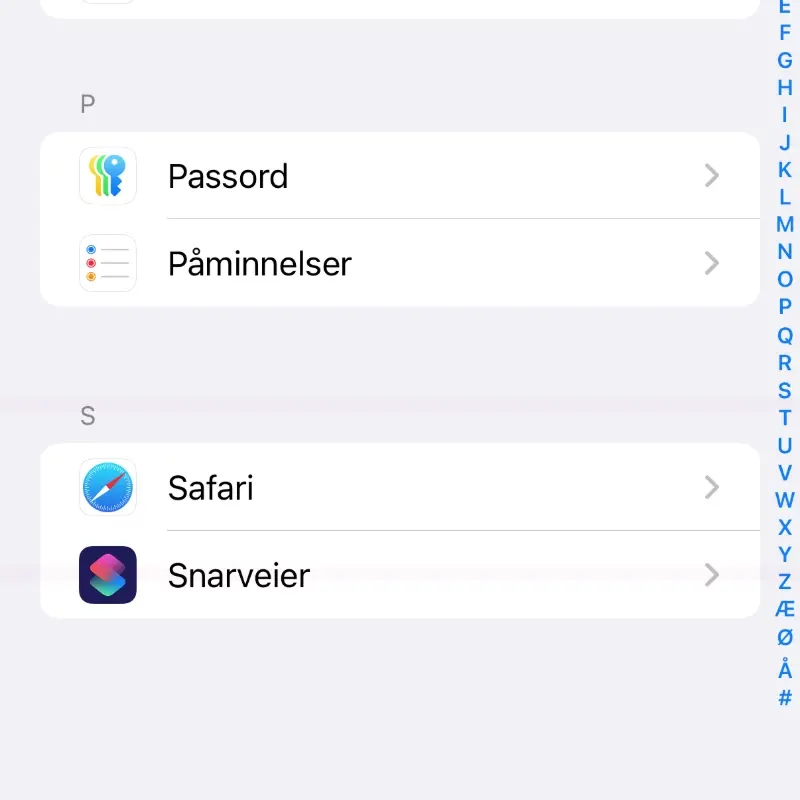Open Snarveier settings
This screenshot has height=800, width=800.
(x=400, y=575)
